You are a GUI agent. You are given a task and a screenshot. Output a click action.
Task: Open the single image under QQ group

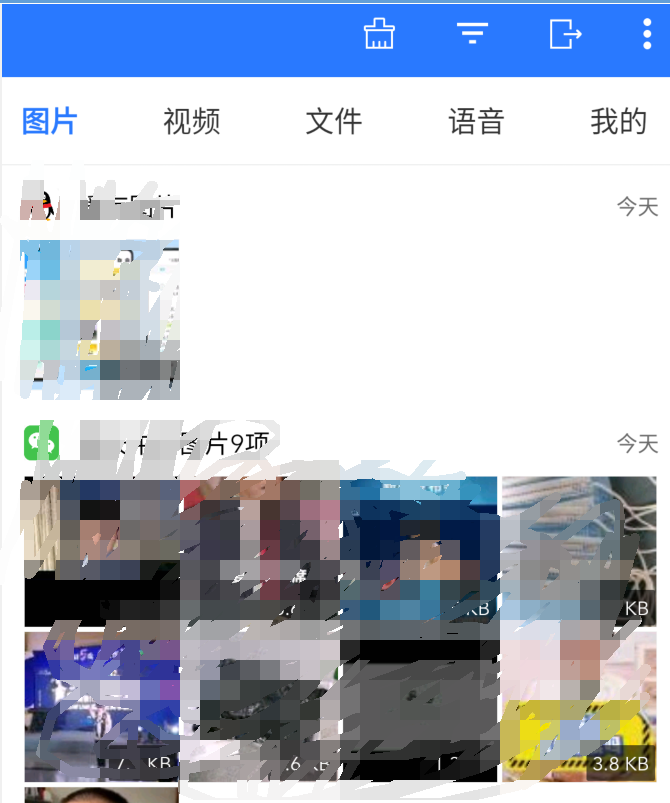[x=100, y=318]
